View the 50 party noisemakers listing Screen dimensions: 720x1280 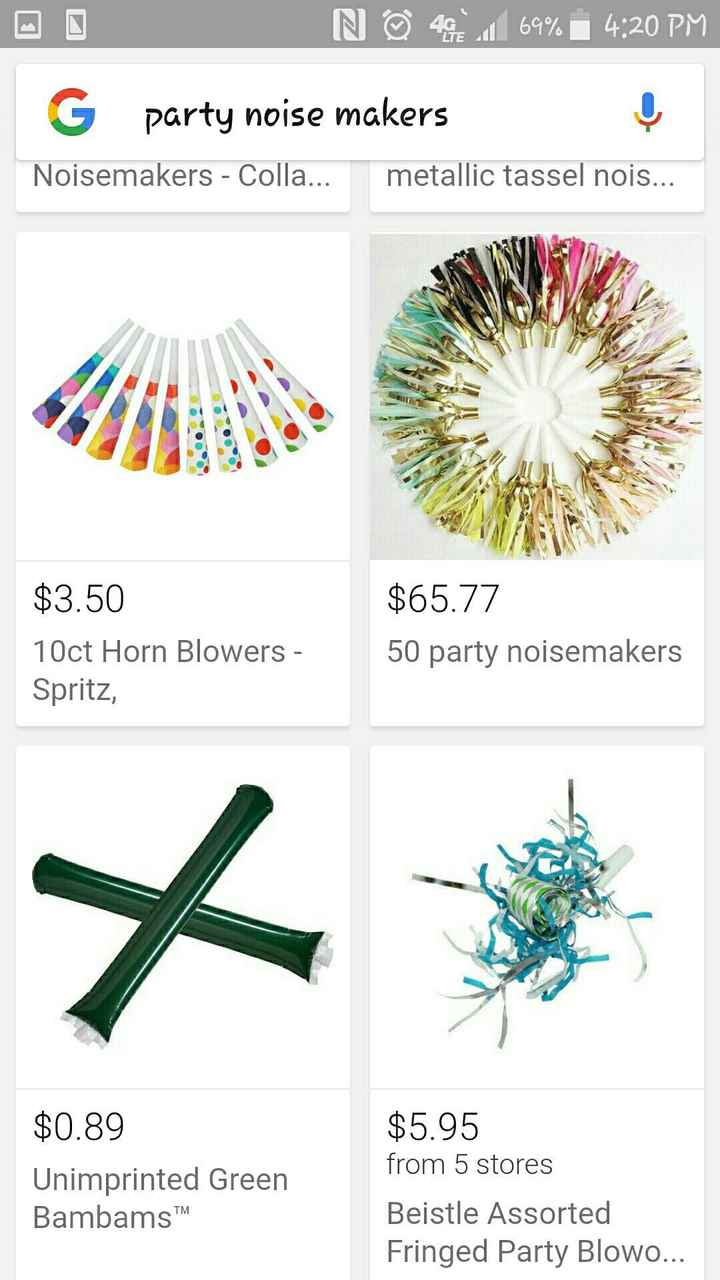click(x=537, y=478)
